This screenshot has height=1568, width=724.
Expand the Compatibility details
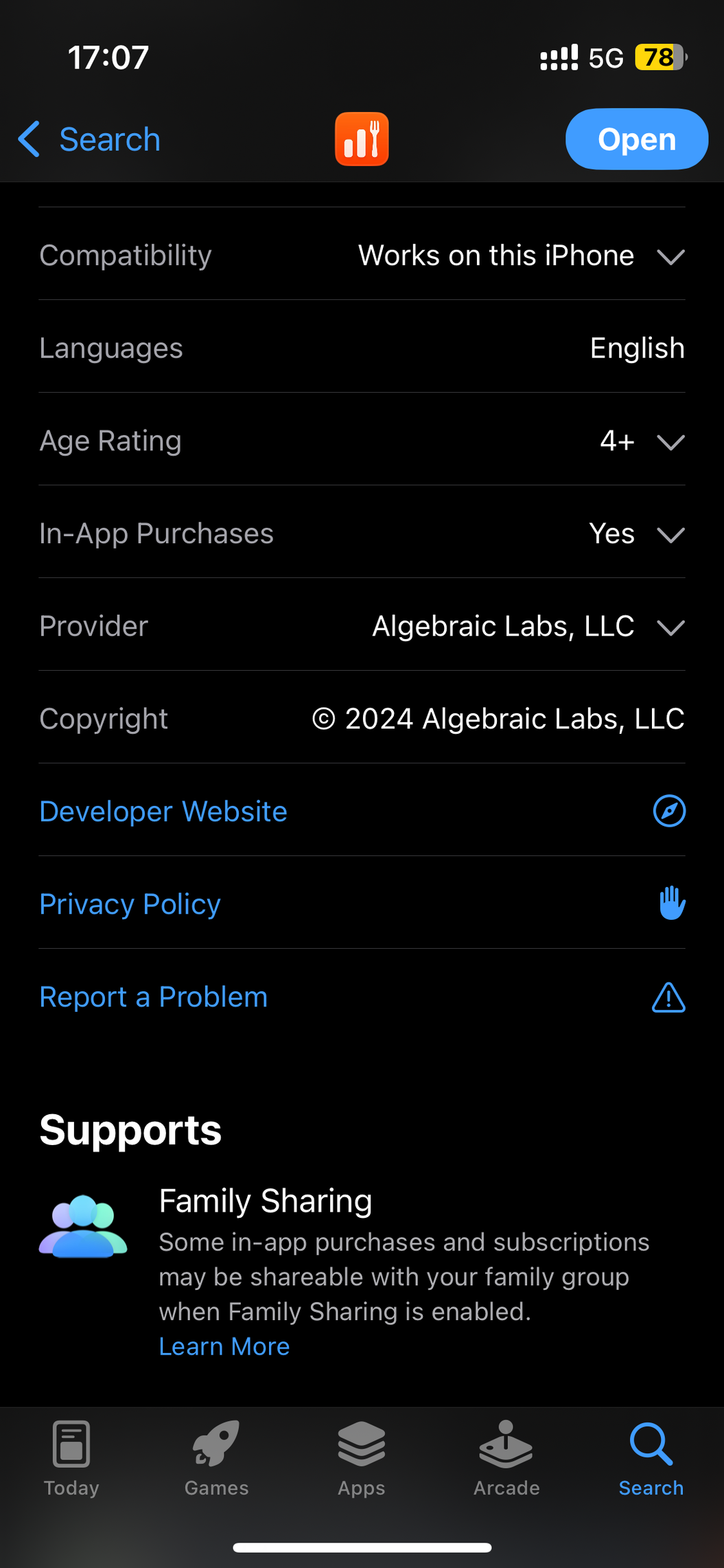tap(670, 257)
